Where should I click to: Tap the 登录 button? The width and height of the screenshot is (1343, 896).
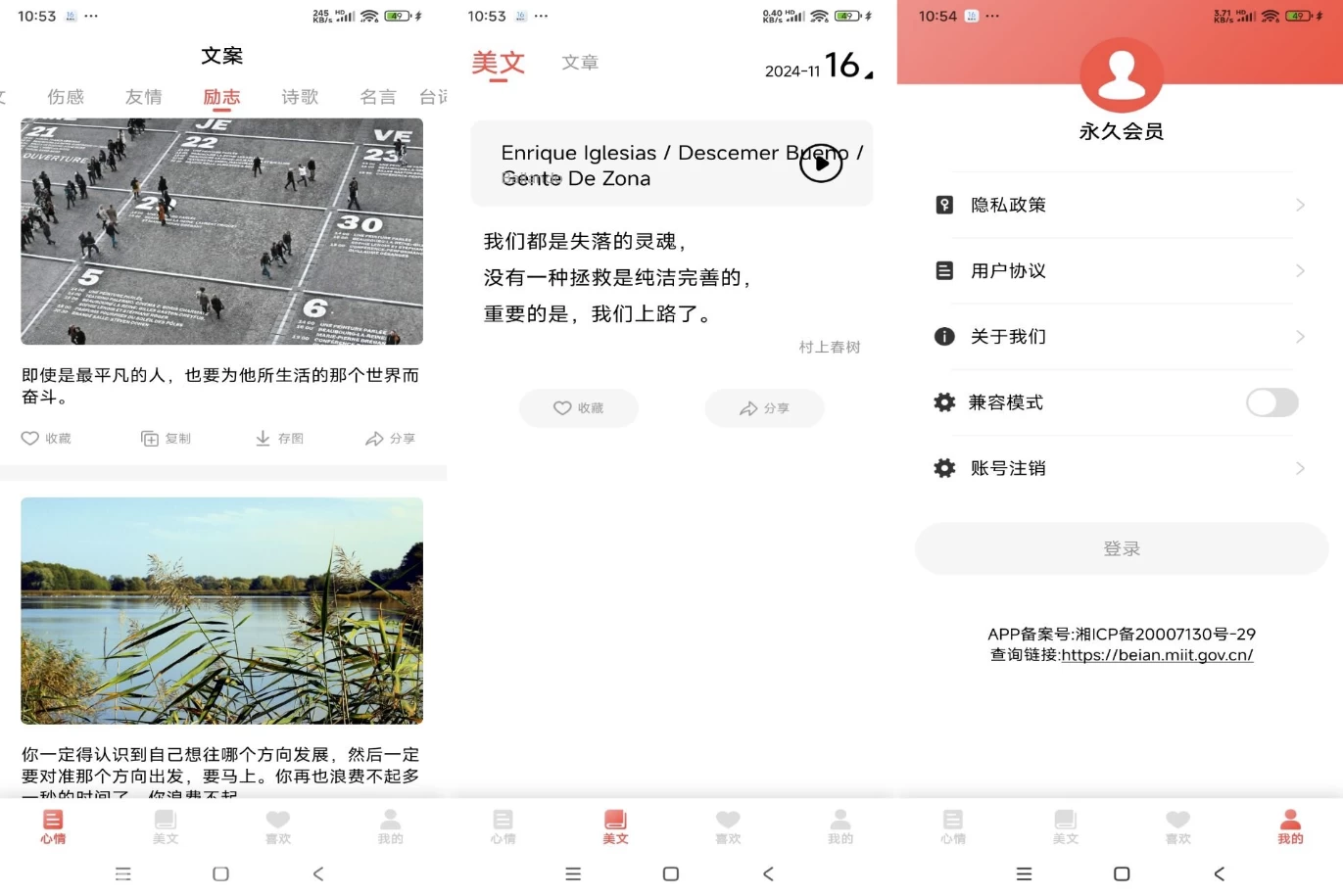point(1122,549)
